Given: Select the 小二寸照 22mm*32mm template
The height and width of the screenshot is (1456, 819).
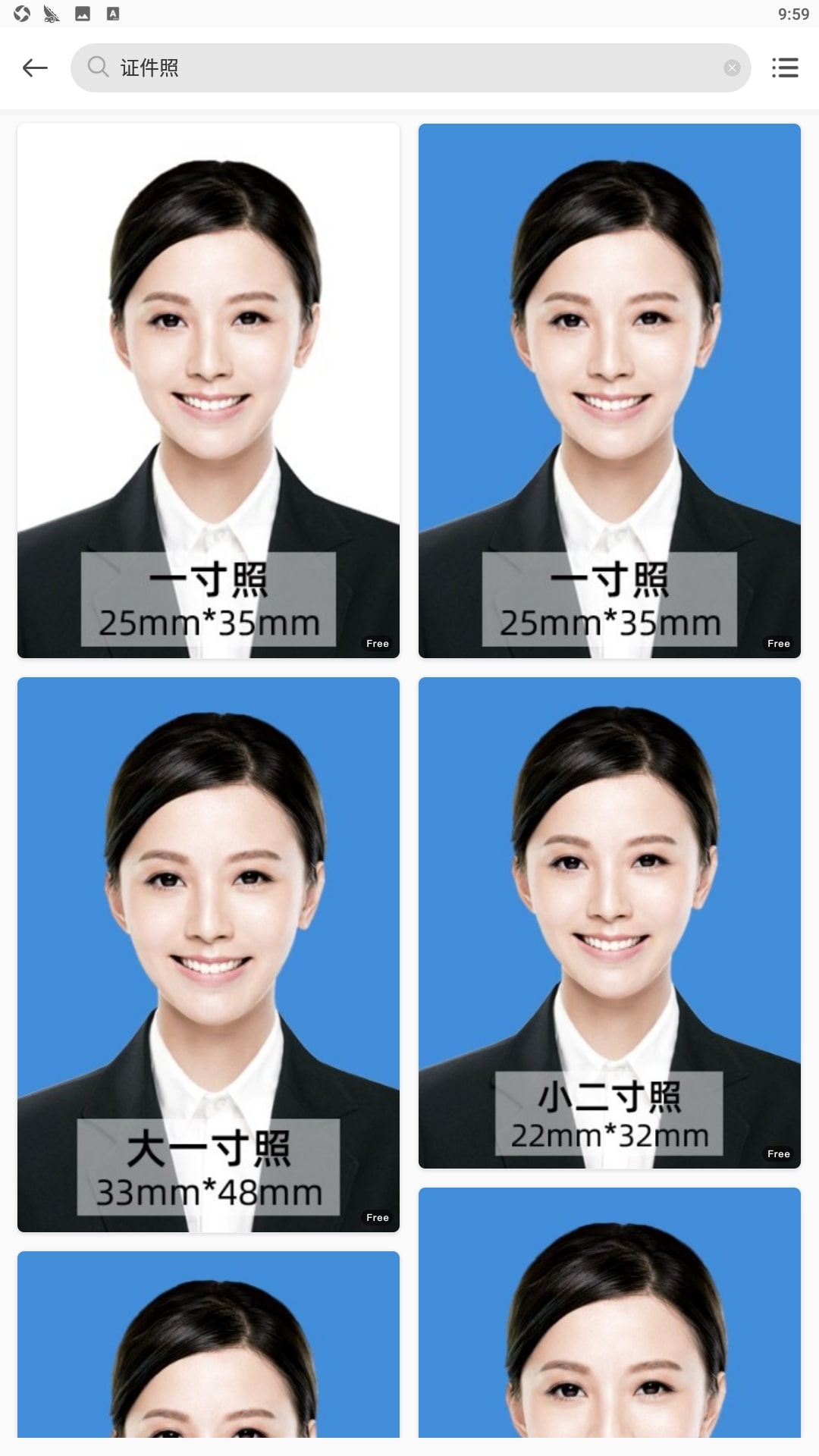Looking at the screenshot, I should click(609, 922).
